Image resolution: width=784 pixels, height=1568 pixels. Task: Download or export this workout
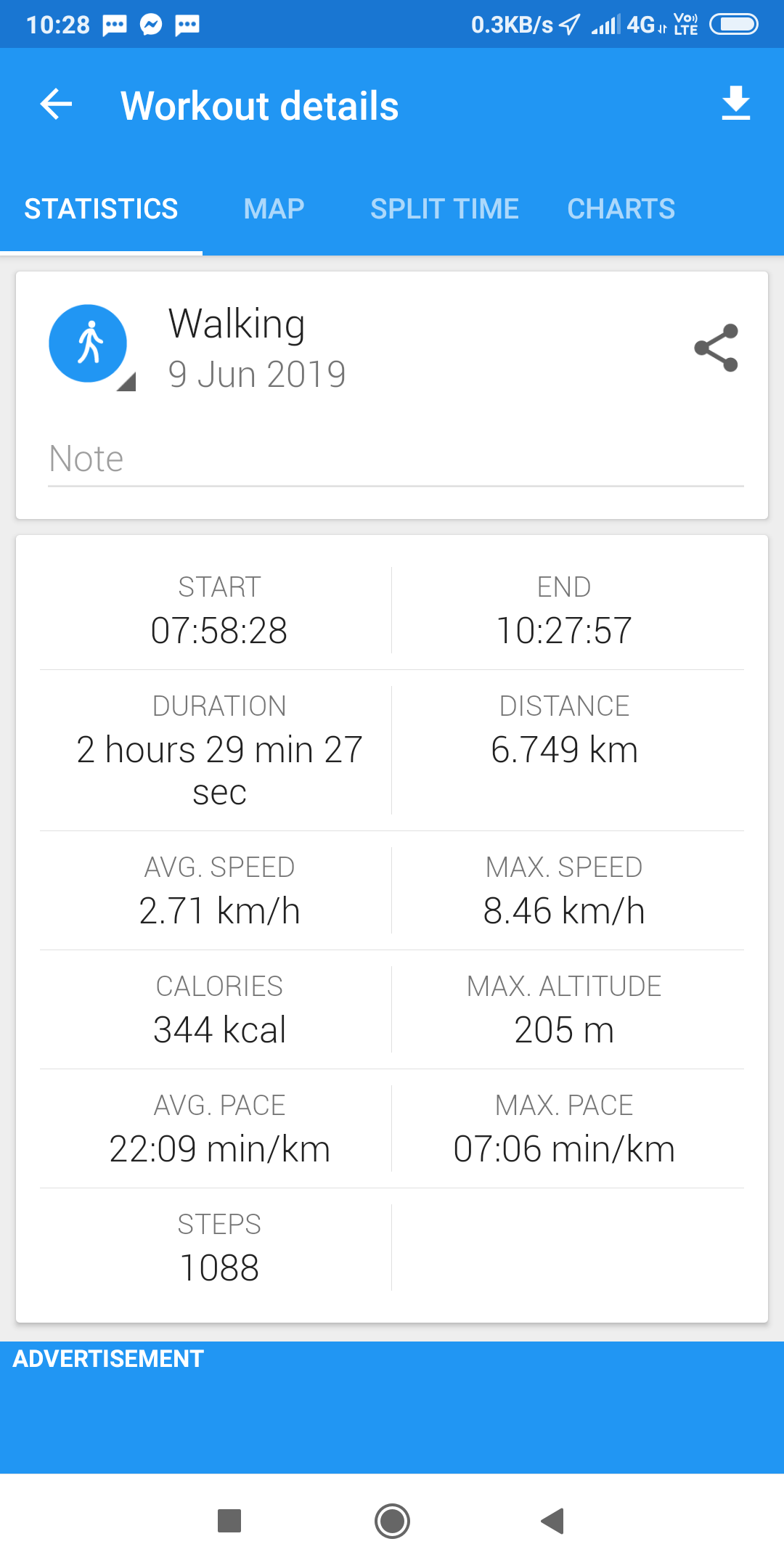(x=735, y=103)
